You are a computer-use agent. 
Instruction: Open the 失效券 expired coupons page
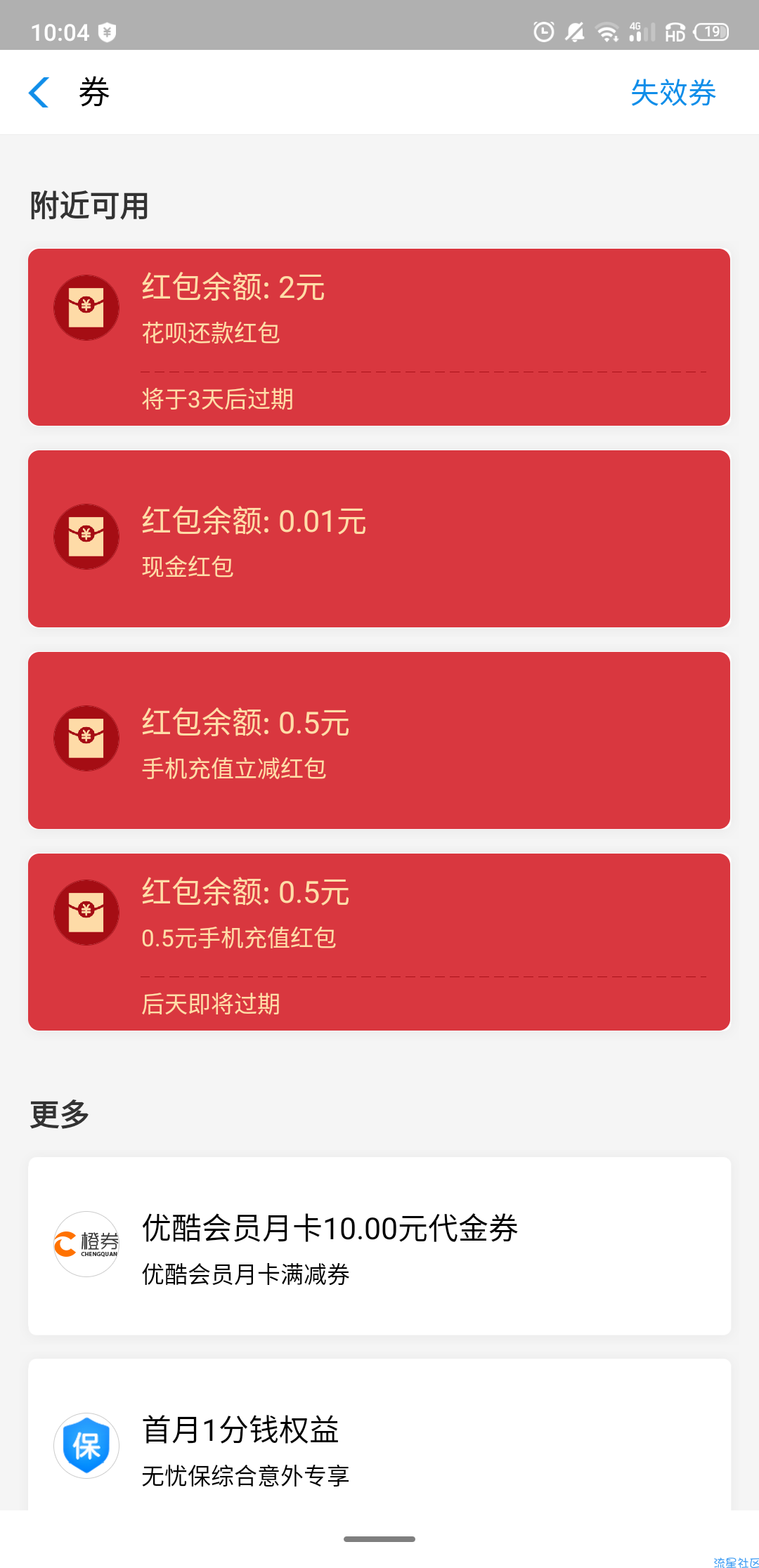[673, 92]
